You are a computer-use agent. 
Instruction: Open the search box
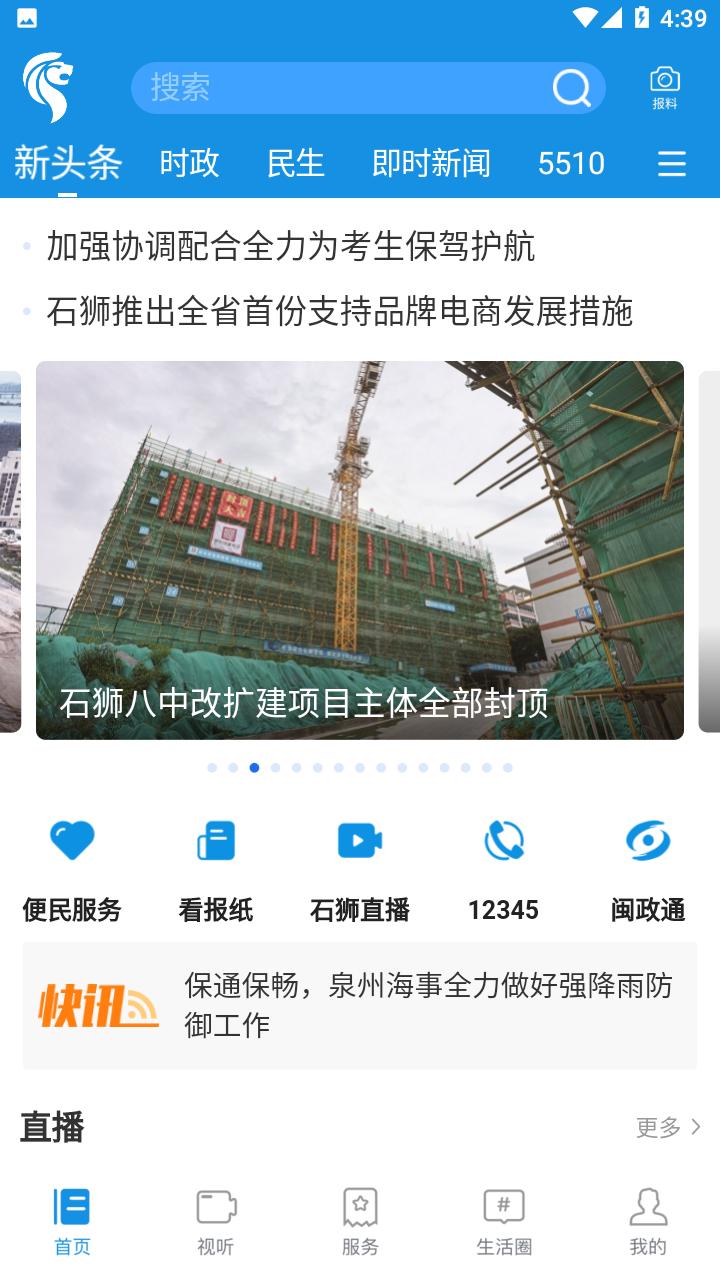pos(340,88)
